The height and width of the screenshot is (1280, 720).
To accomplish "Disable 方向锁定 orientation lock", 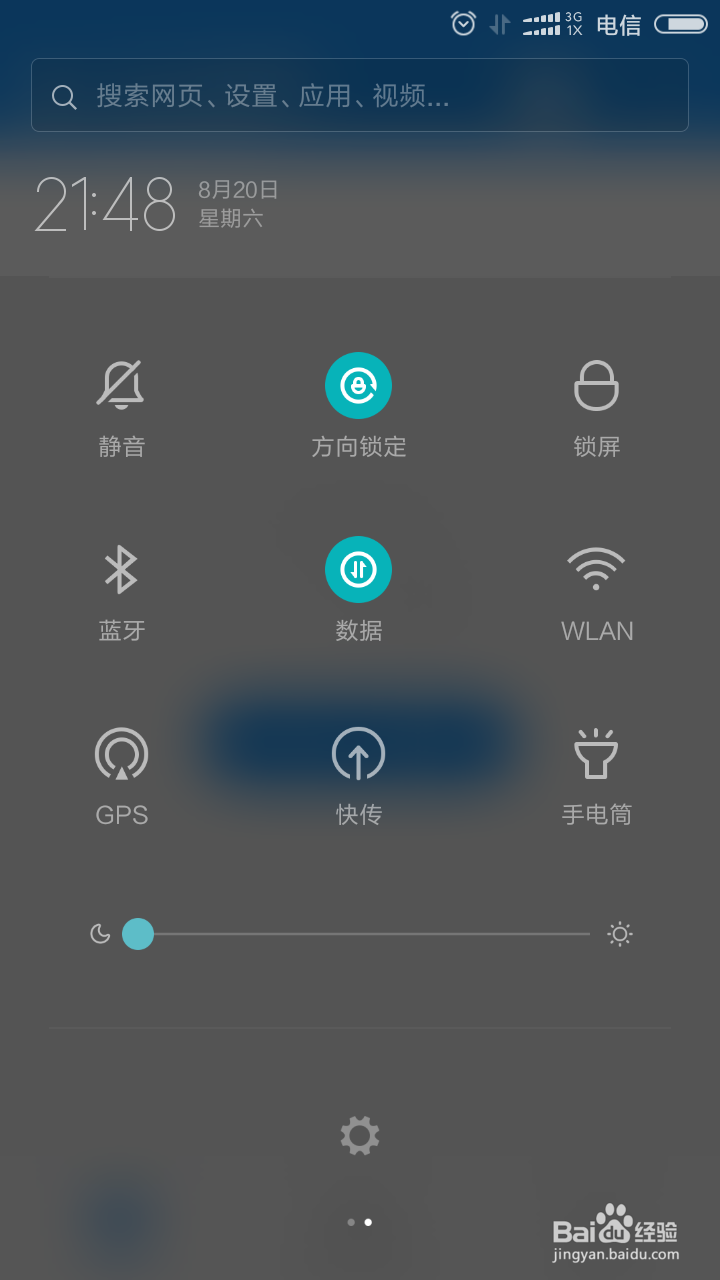I will pos(358,385).
